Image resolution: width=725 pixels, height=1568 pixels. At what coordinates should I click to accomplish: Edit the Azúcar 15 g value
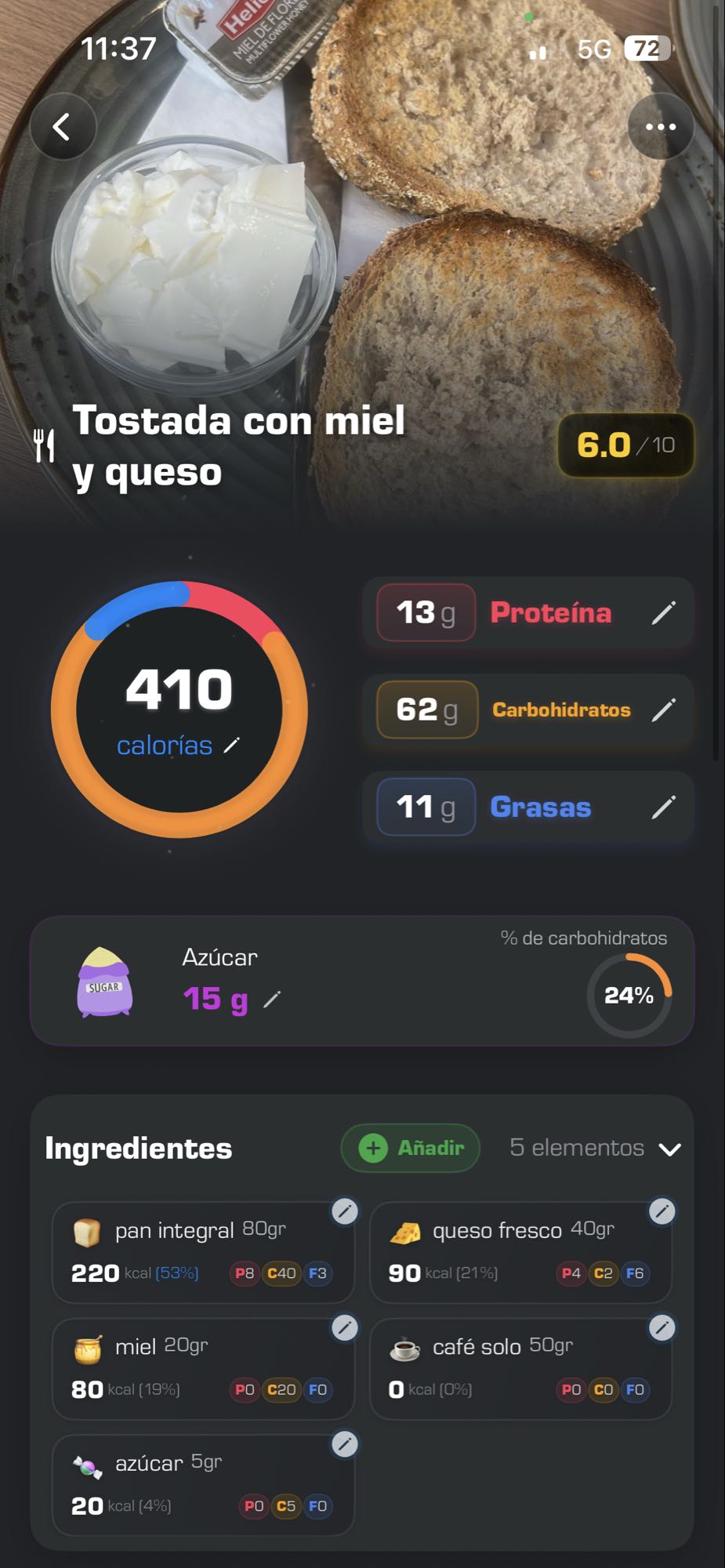[272, 1000]
